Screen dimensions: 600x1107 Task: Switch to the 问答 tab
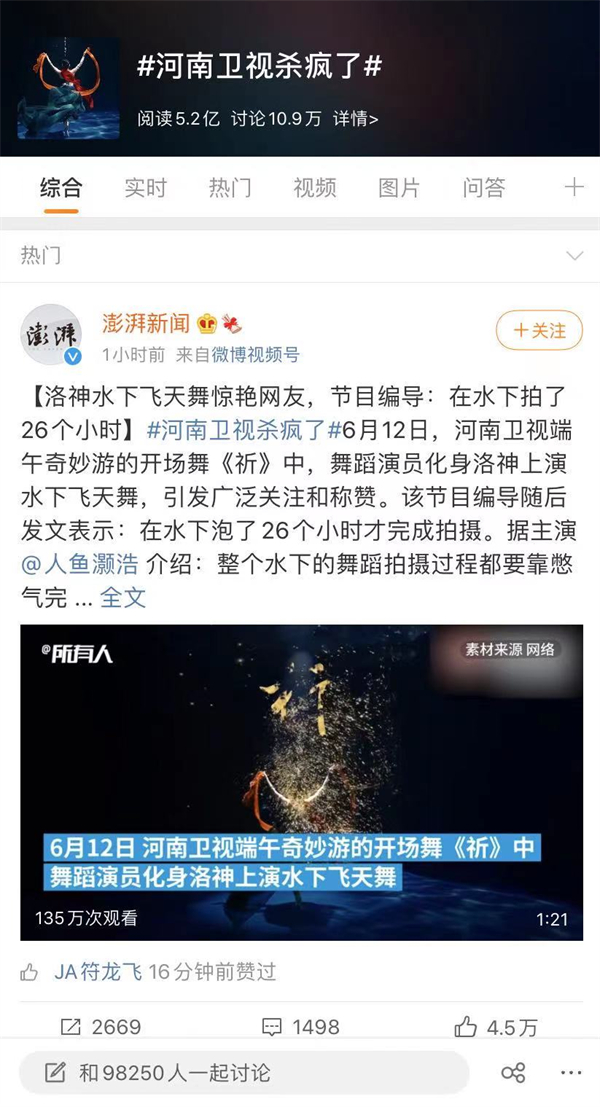pyautogui.click(x=484, y=188)
